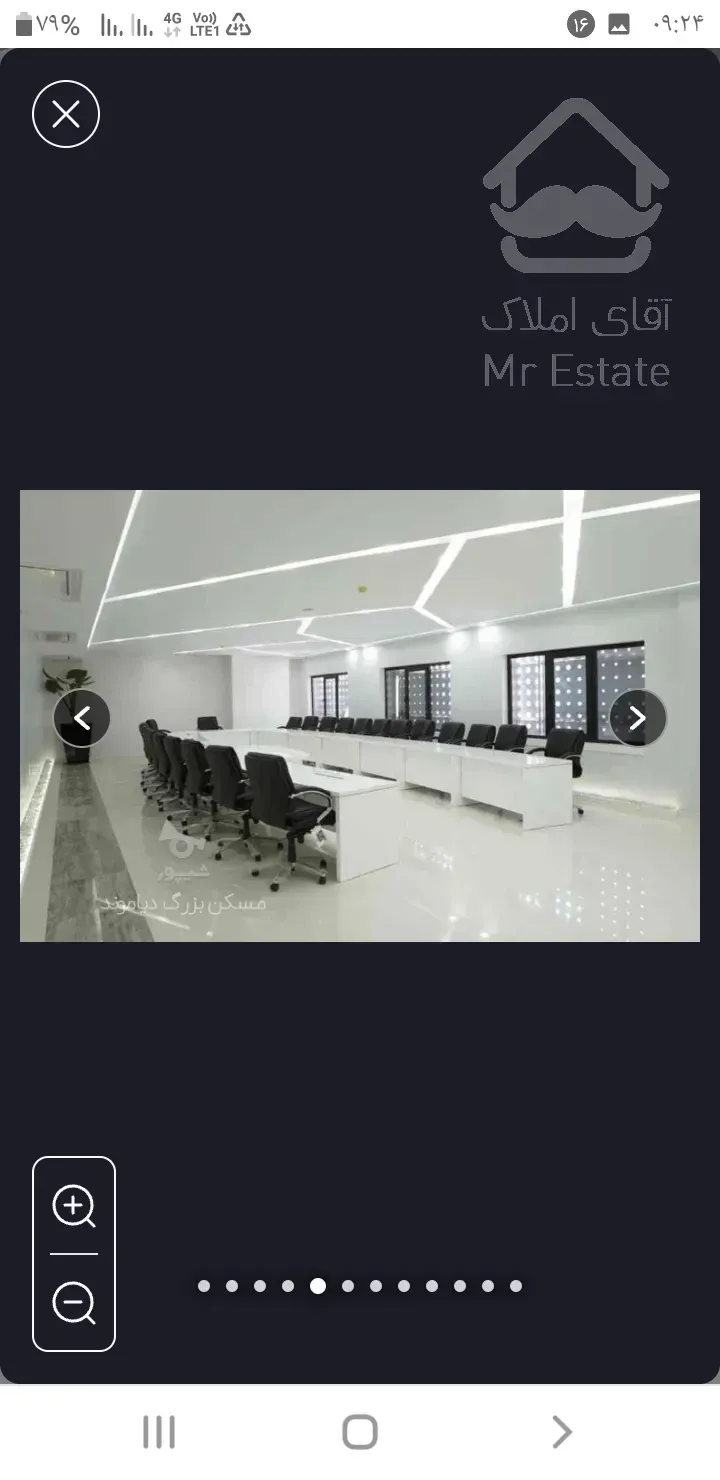Jump to the last gallery dot
Image resolution: width=720 pixels, height=1480 pixels.
point(516,1286)
